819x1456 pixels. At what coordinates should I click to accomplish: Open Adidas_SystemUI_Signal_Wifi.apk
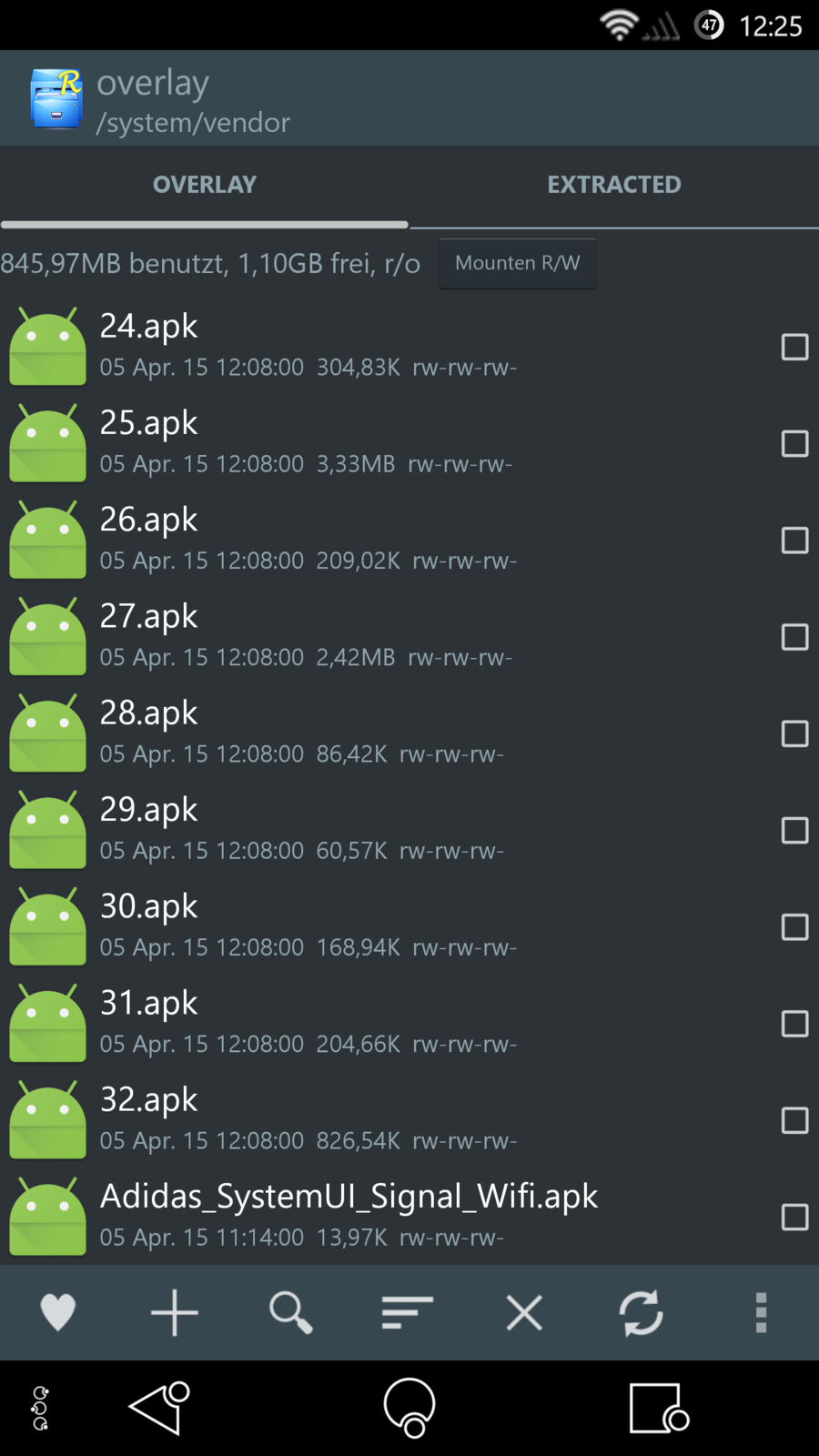[x=364, y=1215]
